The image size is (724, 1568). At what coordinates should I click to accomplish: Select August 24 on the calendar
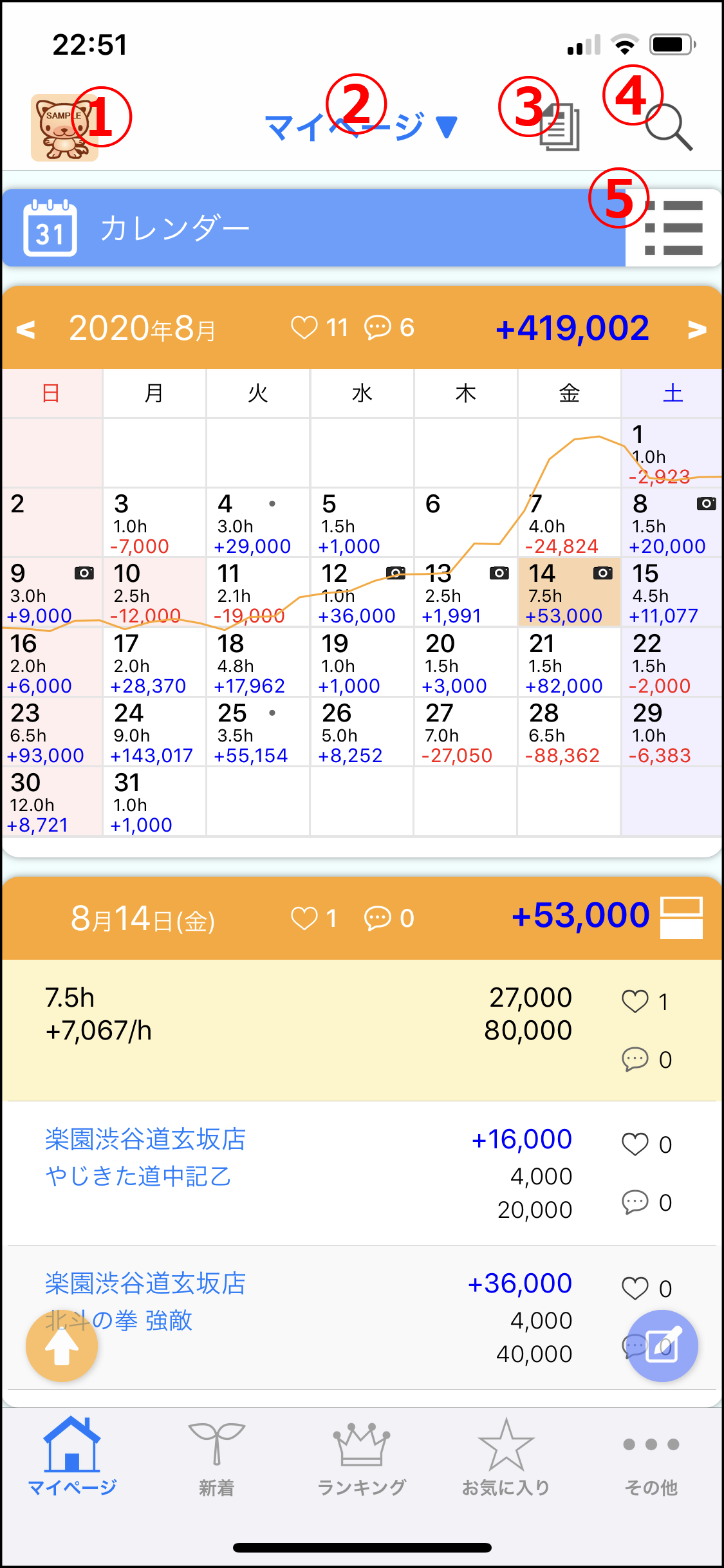154,732
